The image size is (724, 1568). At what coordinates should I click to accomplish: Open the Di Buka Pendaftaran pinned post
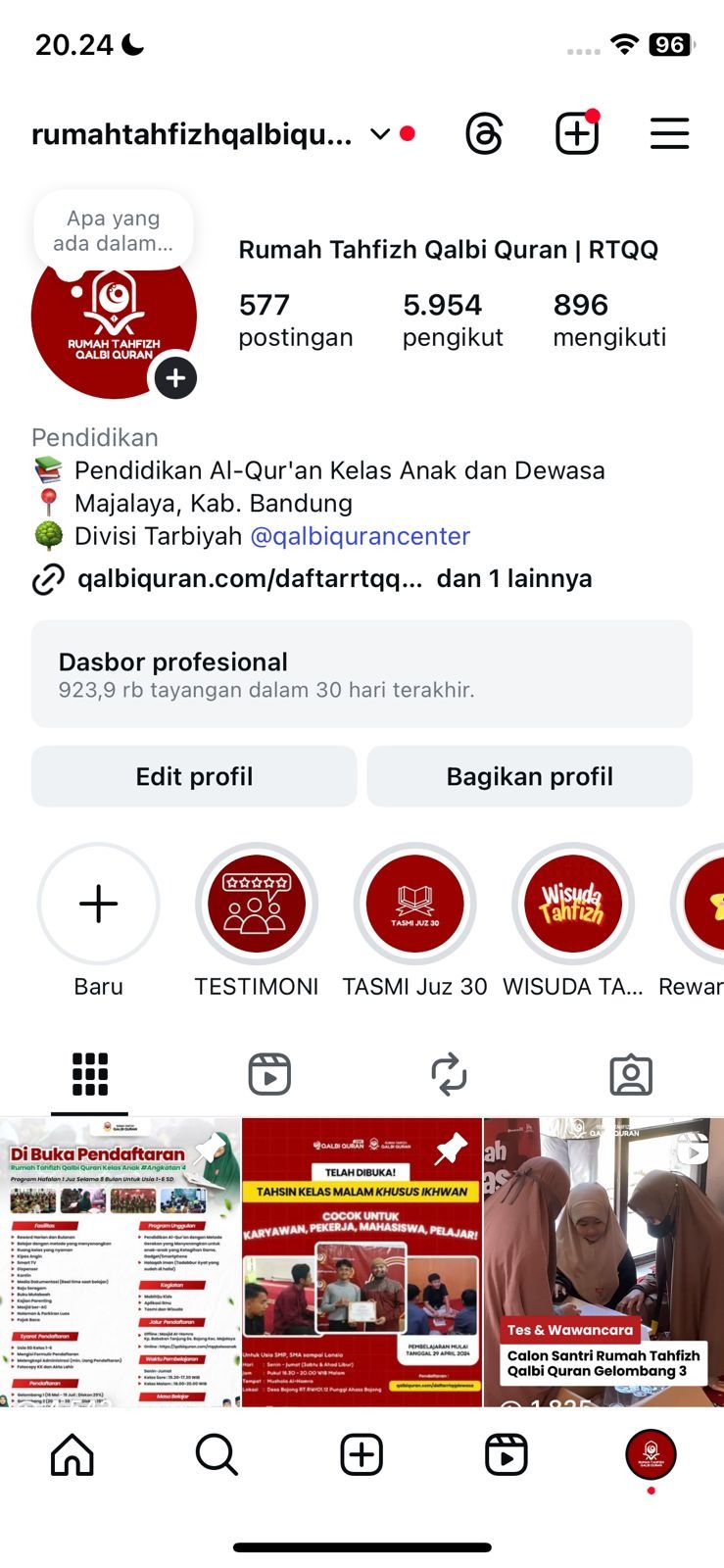120,1262
